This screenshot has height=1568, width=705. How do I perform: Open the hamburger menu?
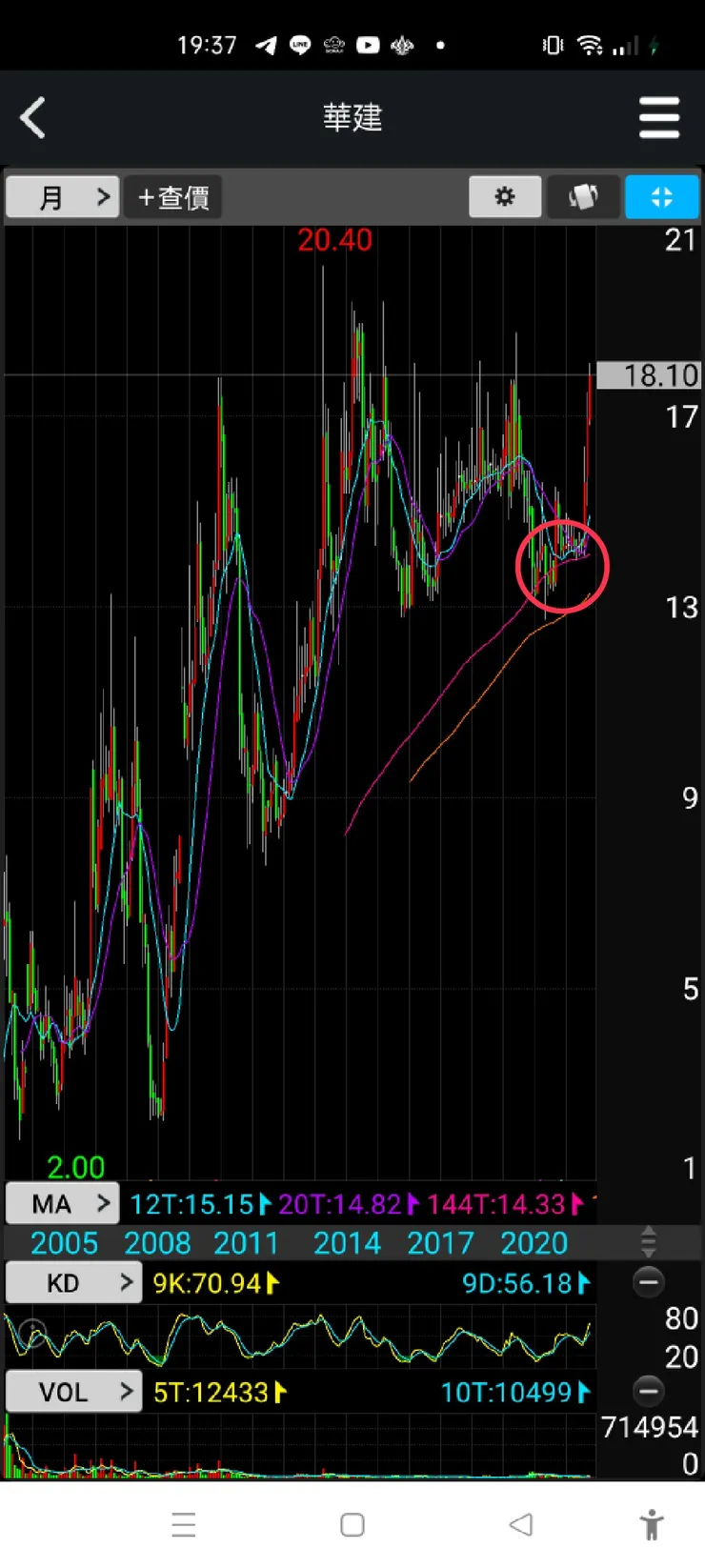tap(659, 118)
